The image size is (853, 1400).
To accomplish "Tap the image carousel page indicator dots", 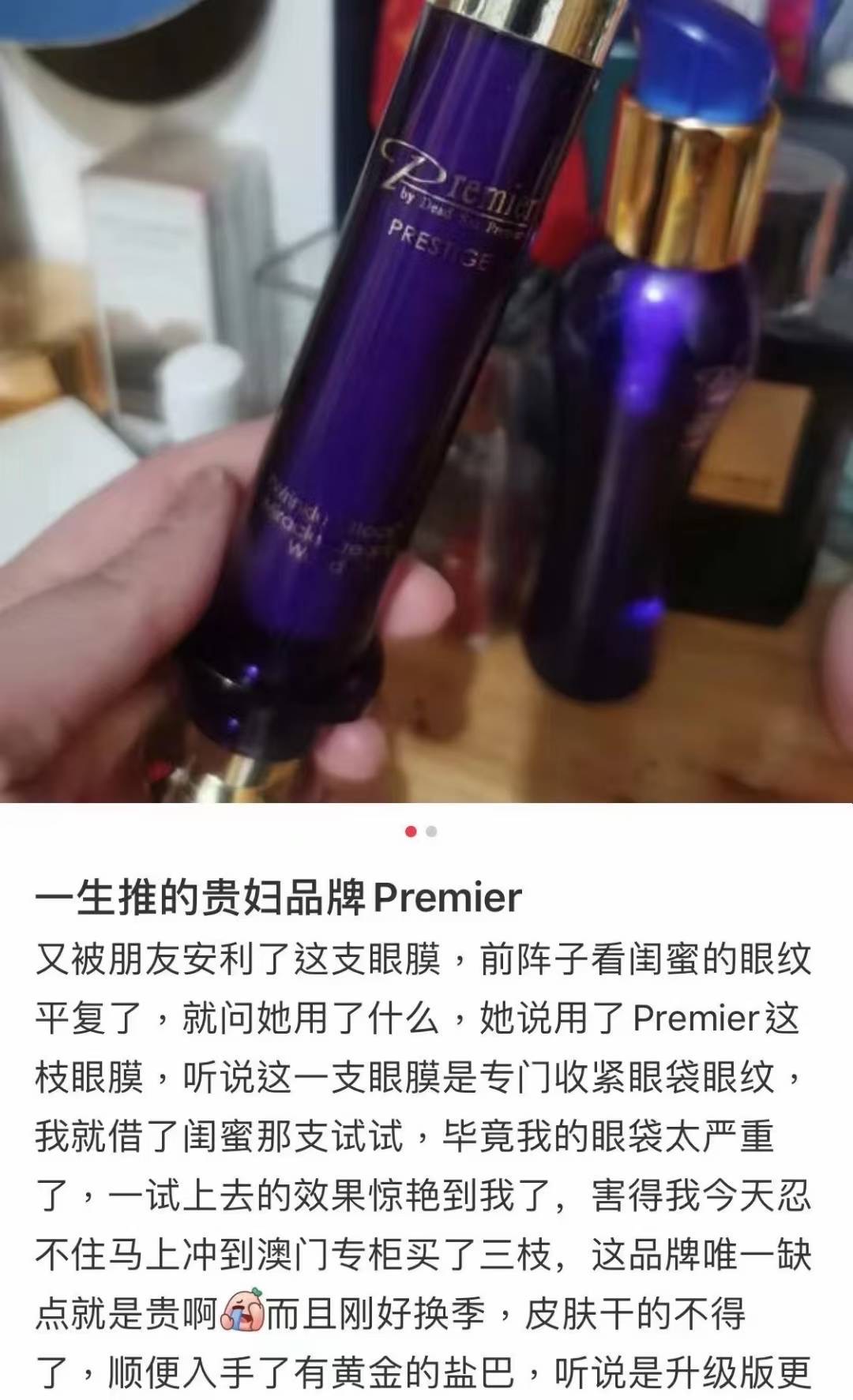I will tap(421, 831).
